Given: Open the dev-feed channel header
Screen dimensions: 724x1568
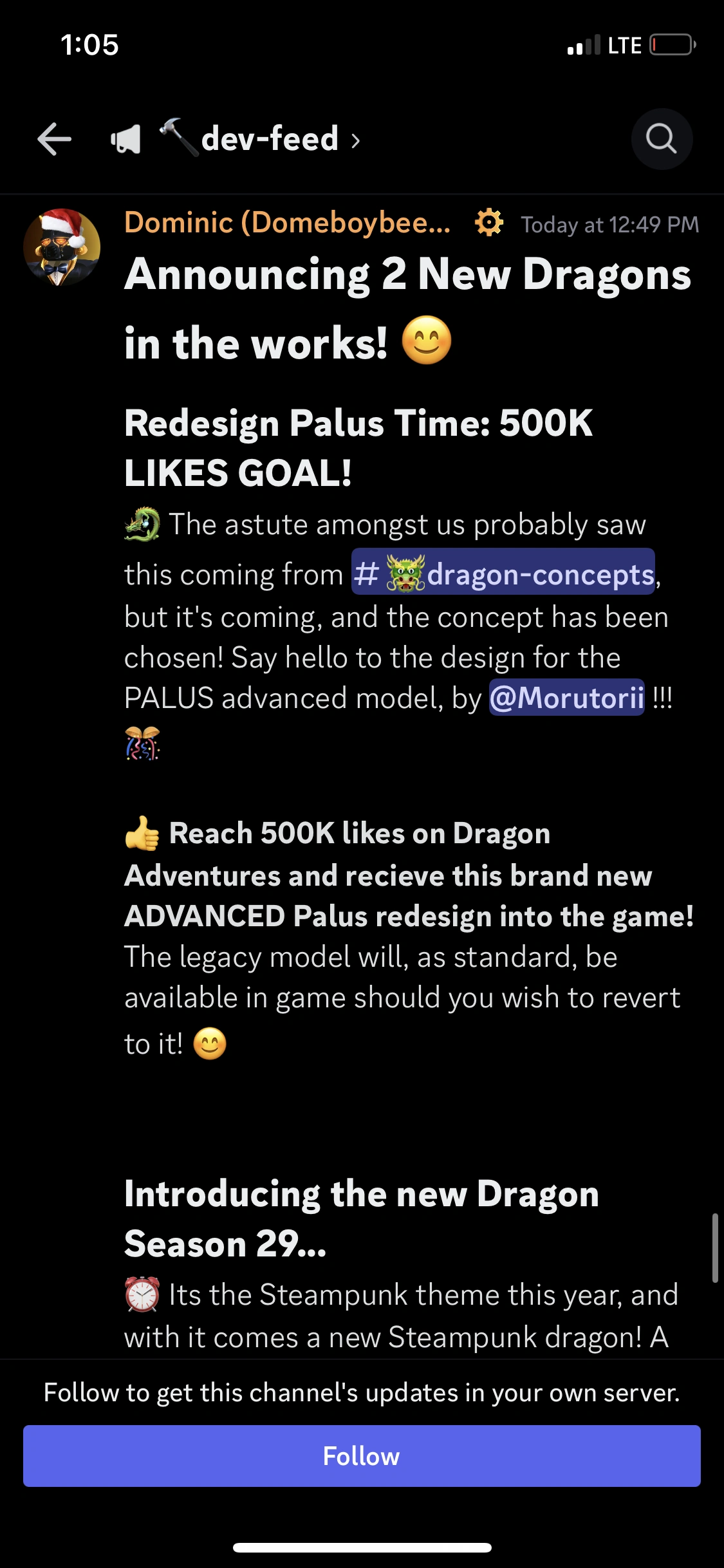Looking at the screenshot, I should [270, 138].
